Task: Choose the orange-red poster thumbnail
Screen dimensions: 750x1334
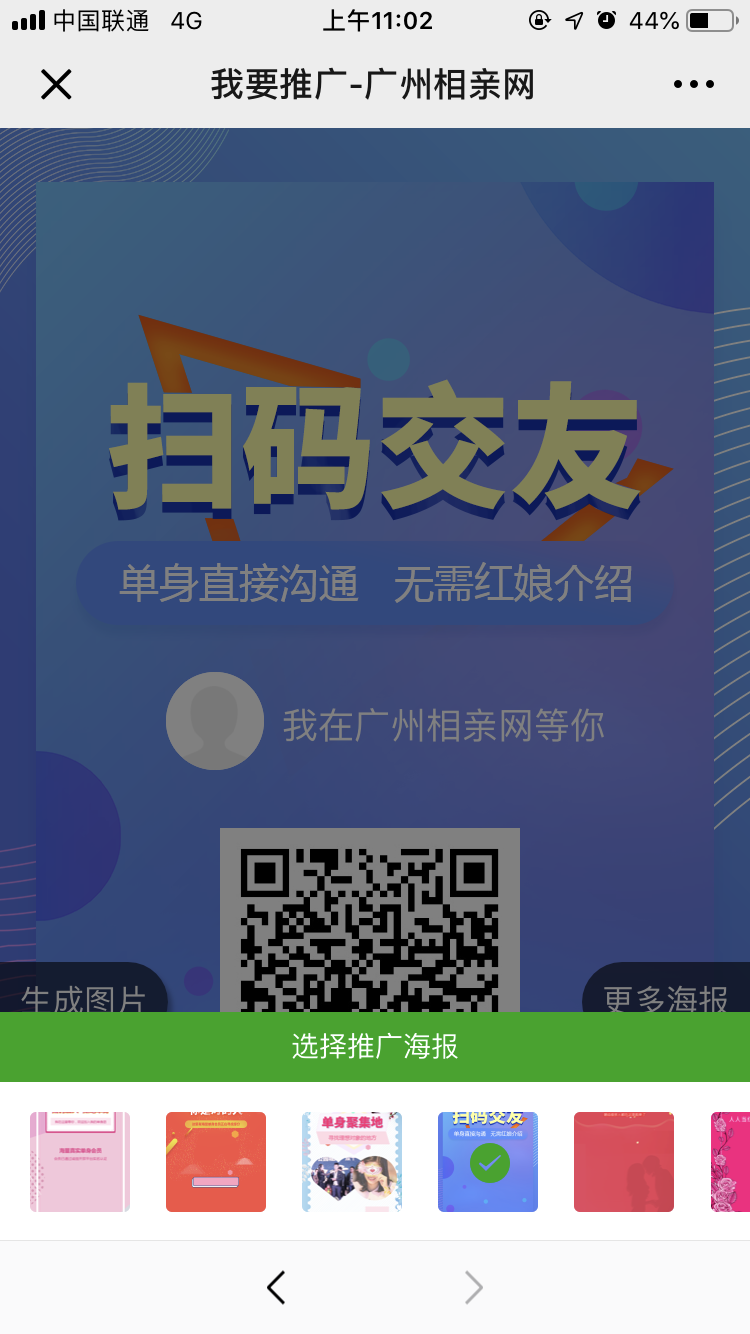Action: 216,1162
